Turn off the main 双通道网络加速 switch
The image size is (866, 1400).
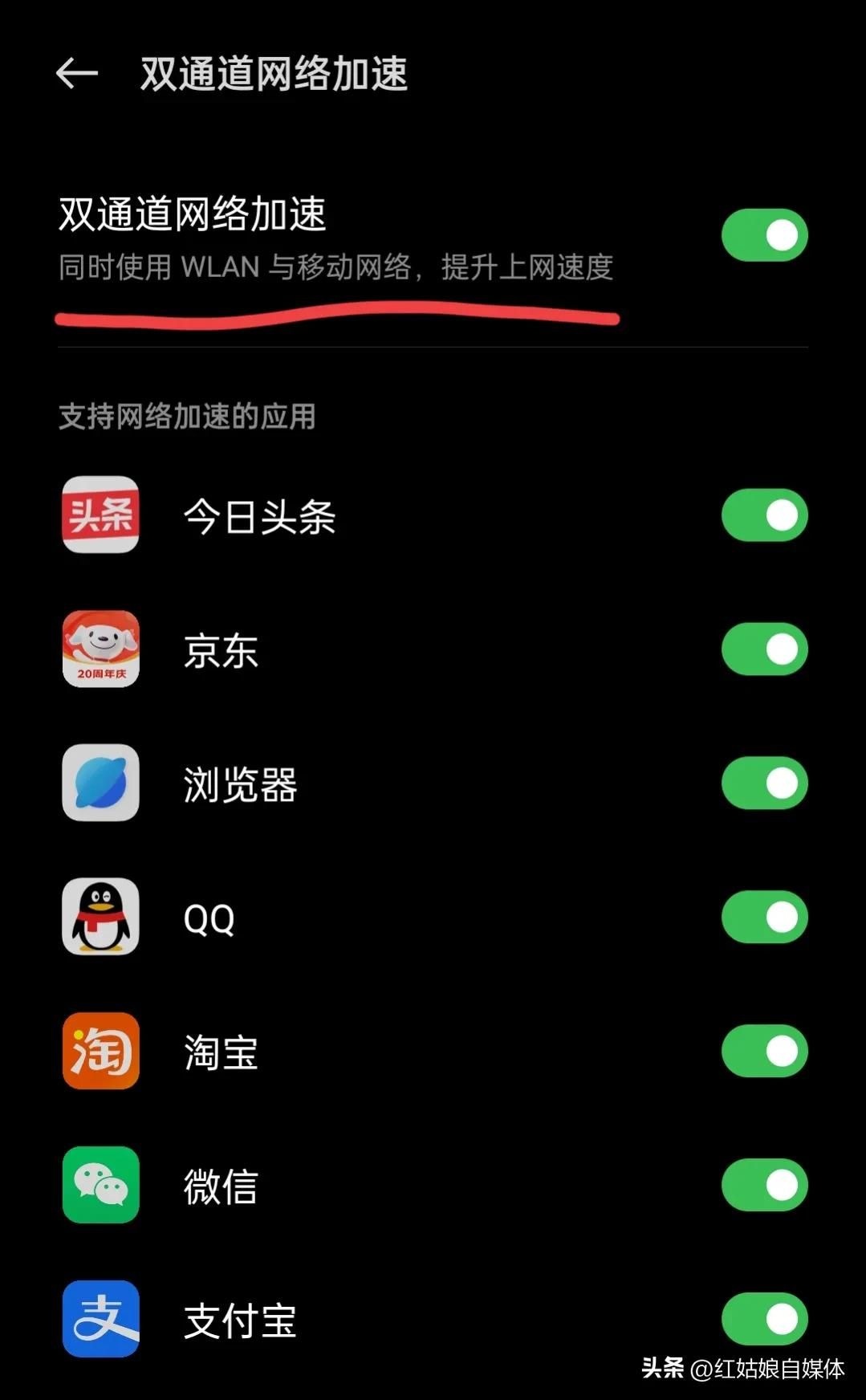tap(764, 235)
